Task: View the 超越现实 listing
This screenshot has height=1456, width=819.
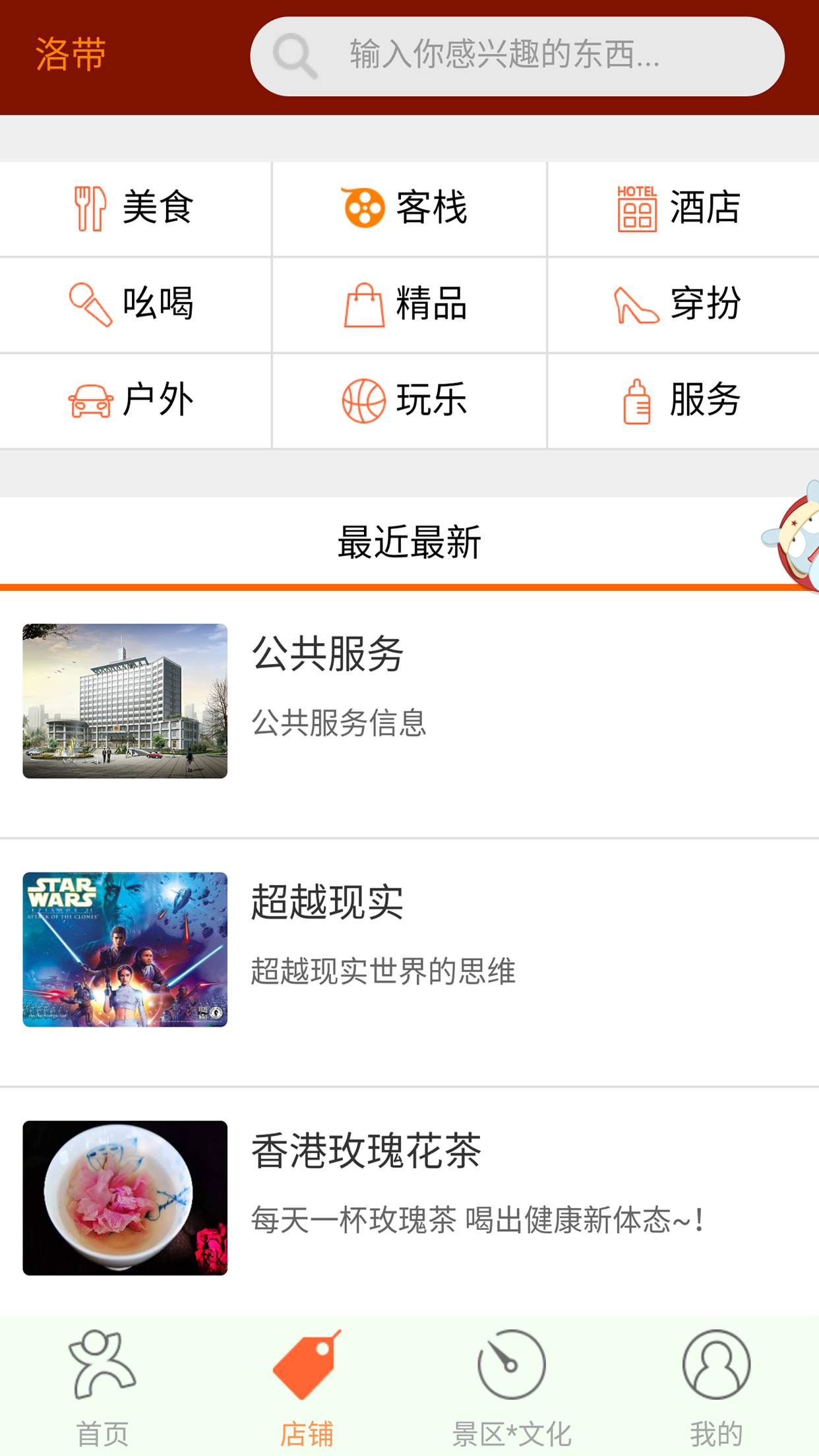Action: pyautogui.click(x=409, y=950)
